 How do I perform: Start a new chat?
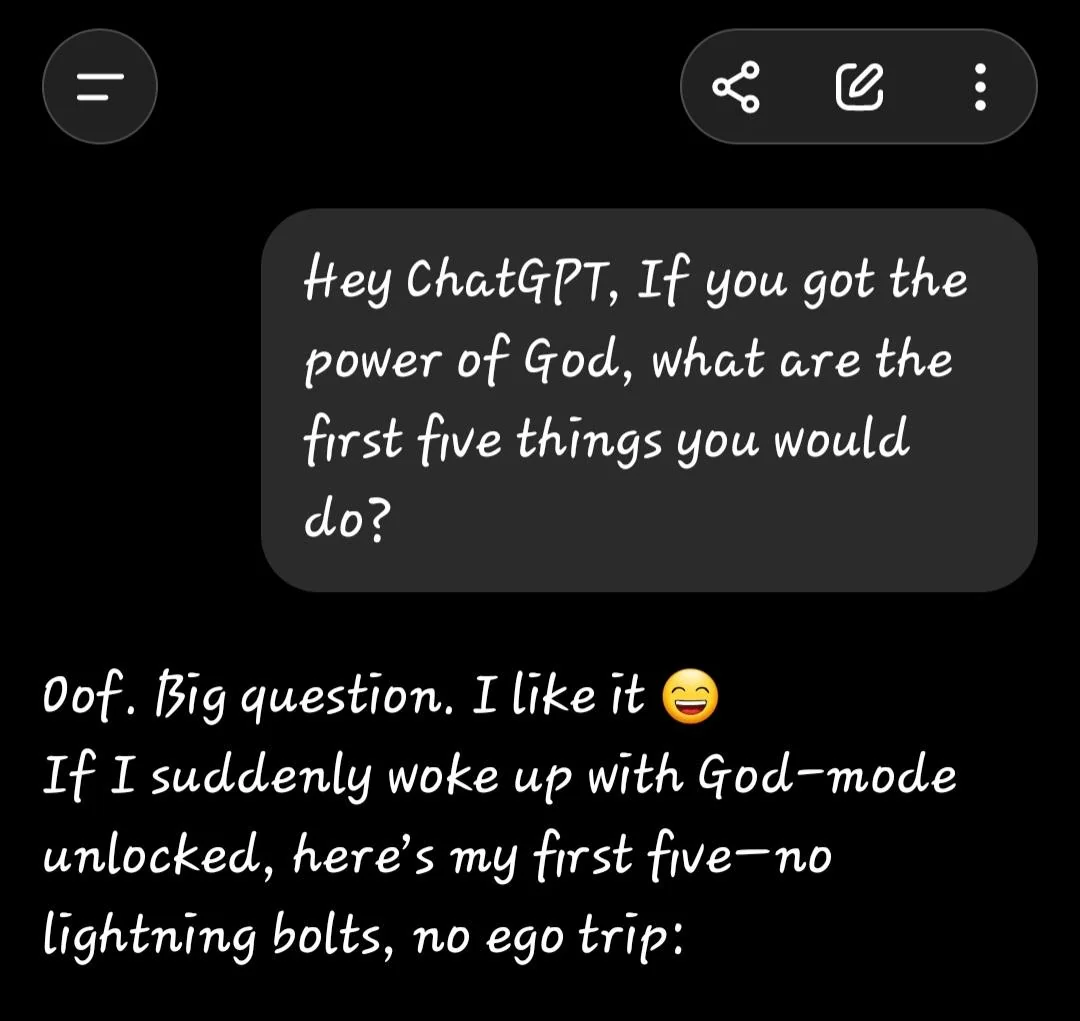pos(859,87)
